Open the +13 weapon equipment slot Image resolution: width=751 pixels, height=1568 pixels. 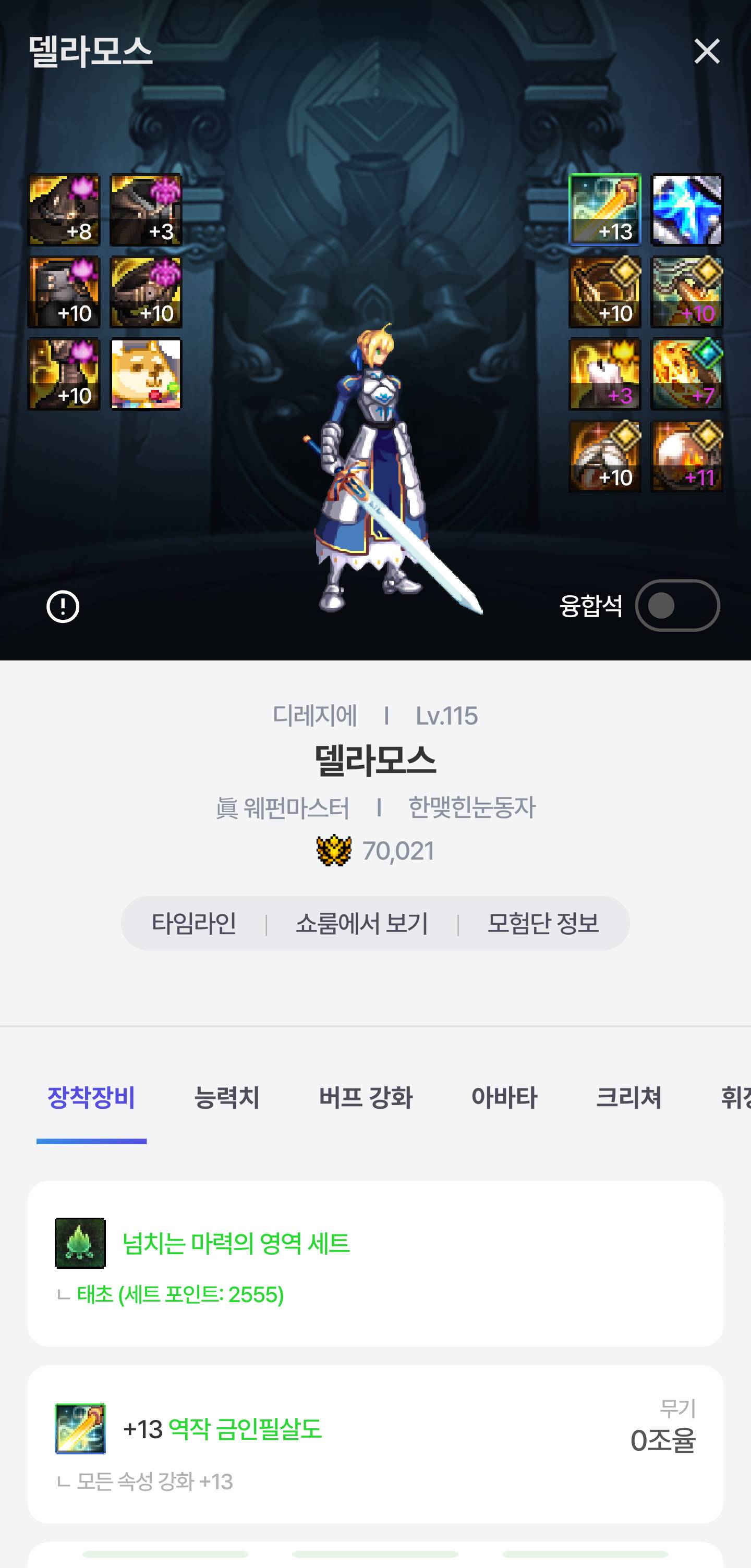(604, 210)
